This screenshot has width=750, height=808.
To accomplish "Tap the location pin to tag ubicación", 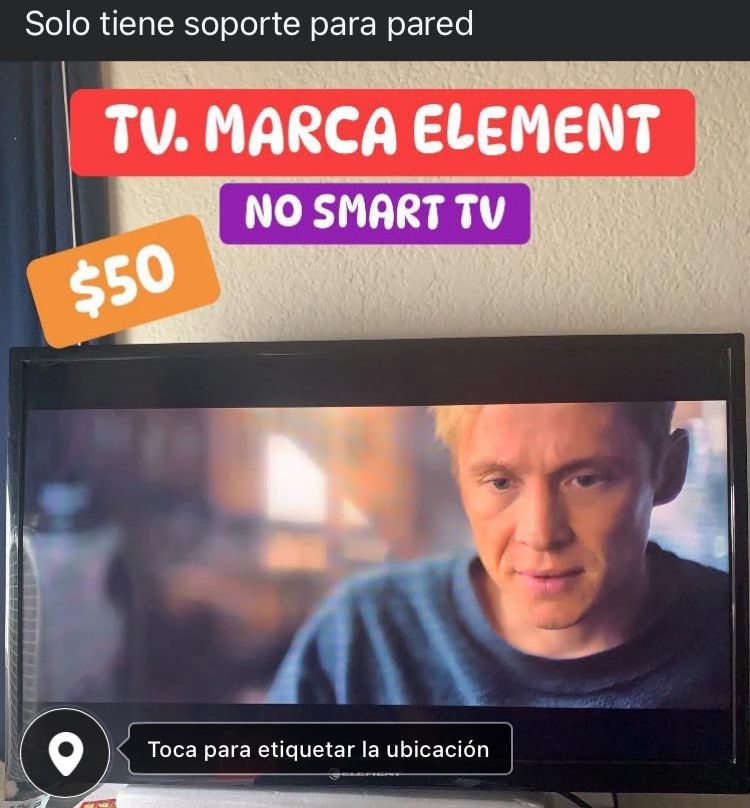I will pos(66,752).
